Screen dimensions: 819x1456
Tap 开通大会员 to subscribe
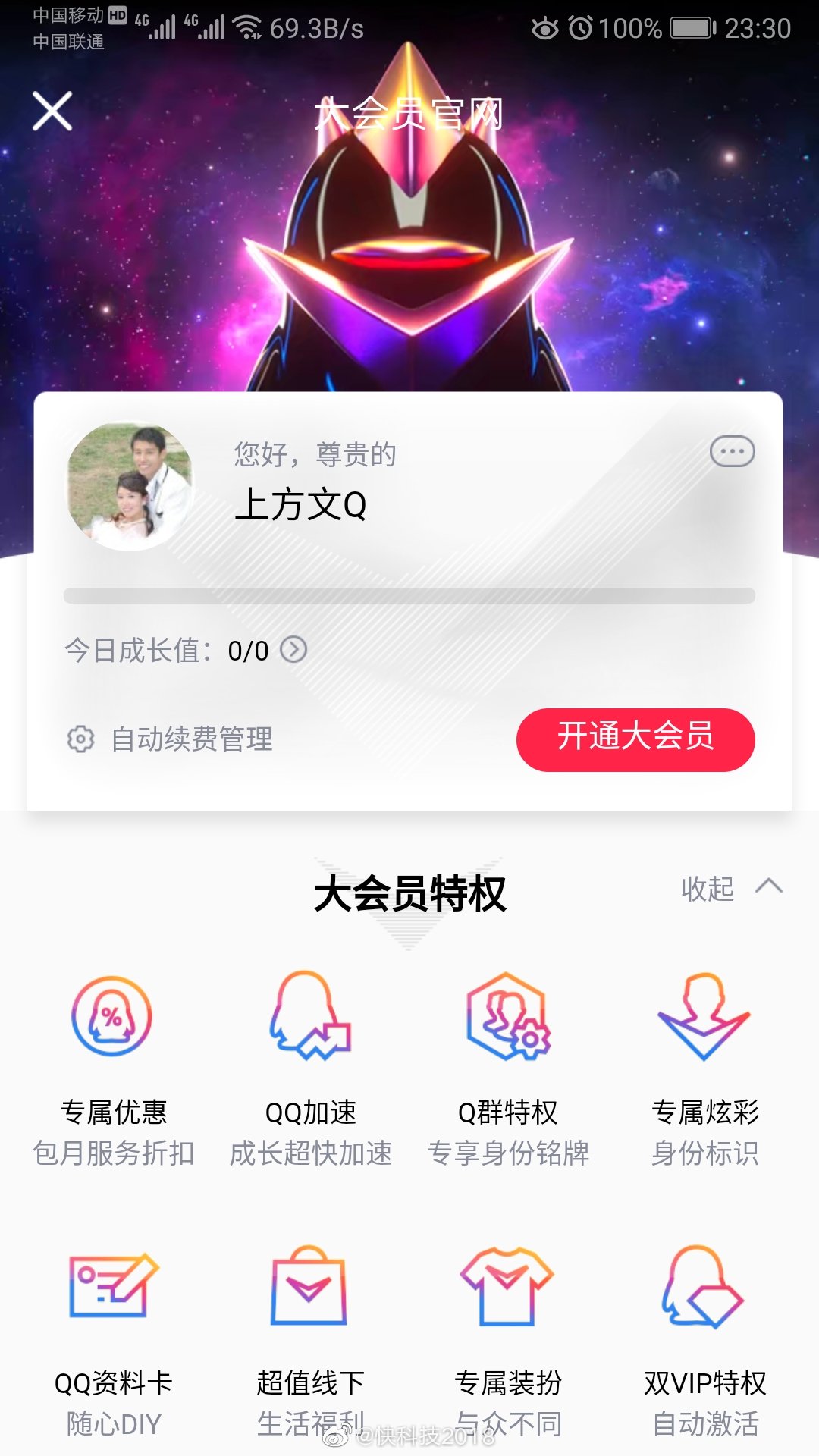(x=635, y=739)
